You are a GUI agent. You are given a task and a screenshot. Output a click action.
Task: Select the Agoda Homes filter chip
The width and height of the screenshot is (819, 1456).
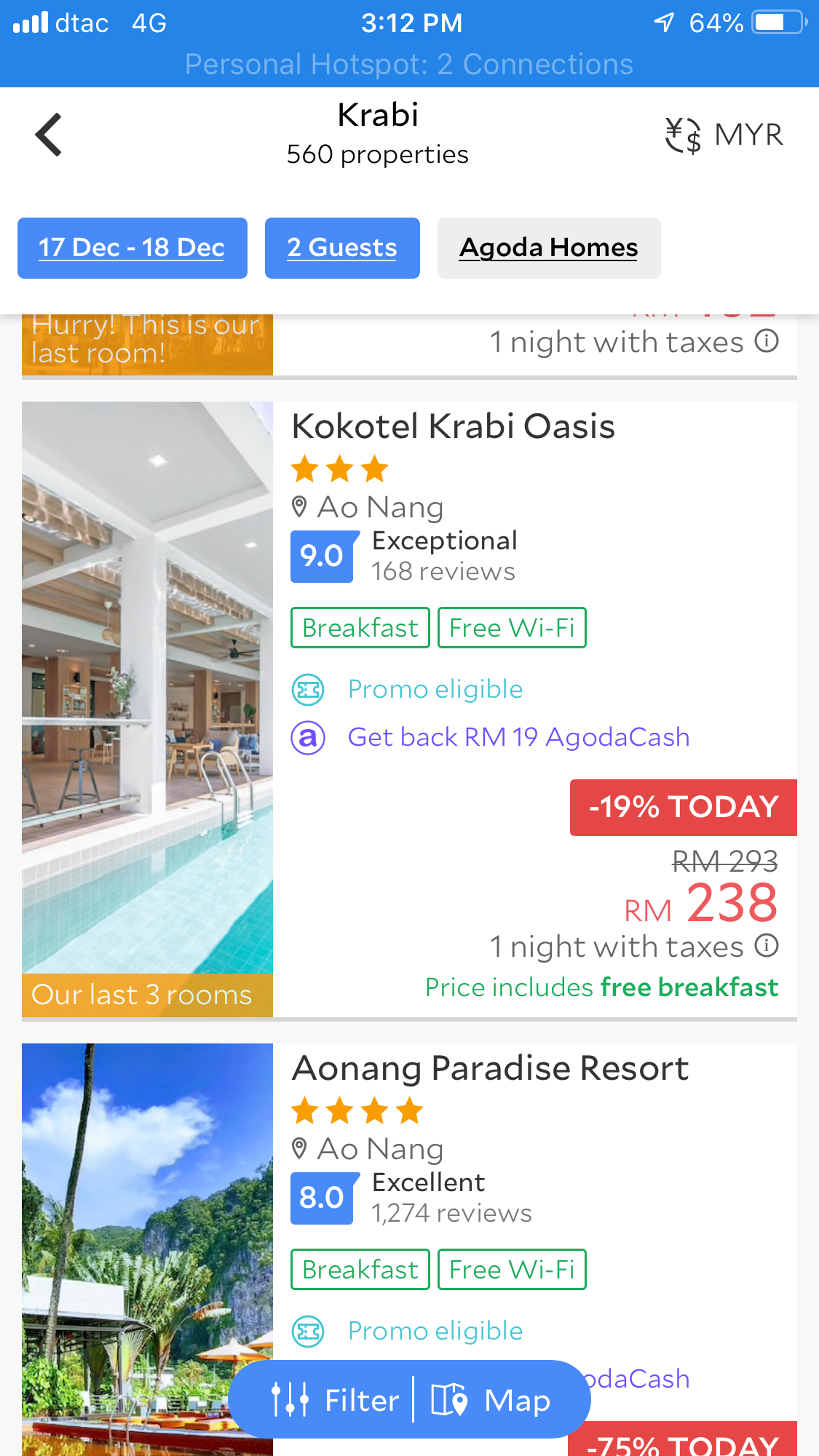click(549, 248)
